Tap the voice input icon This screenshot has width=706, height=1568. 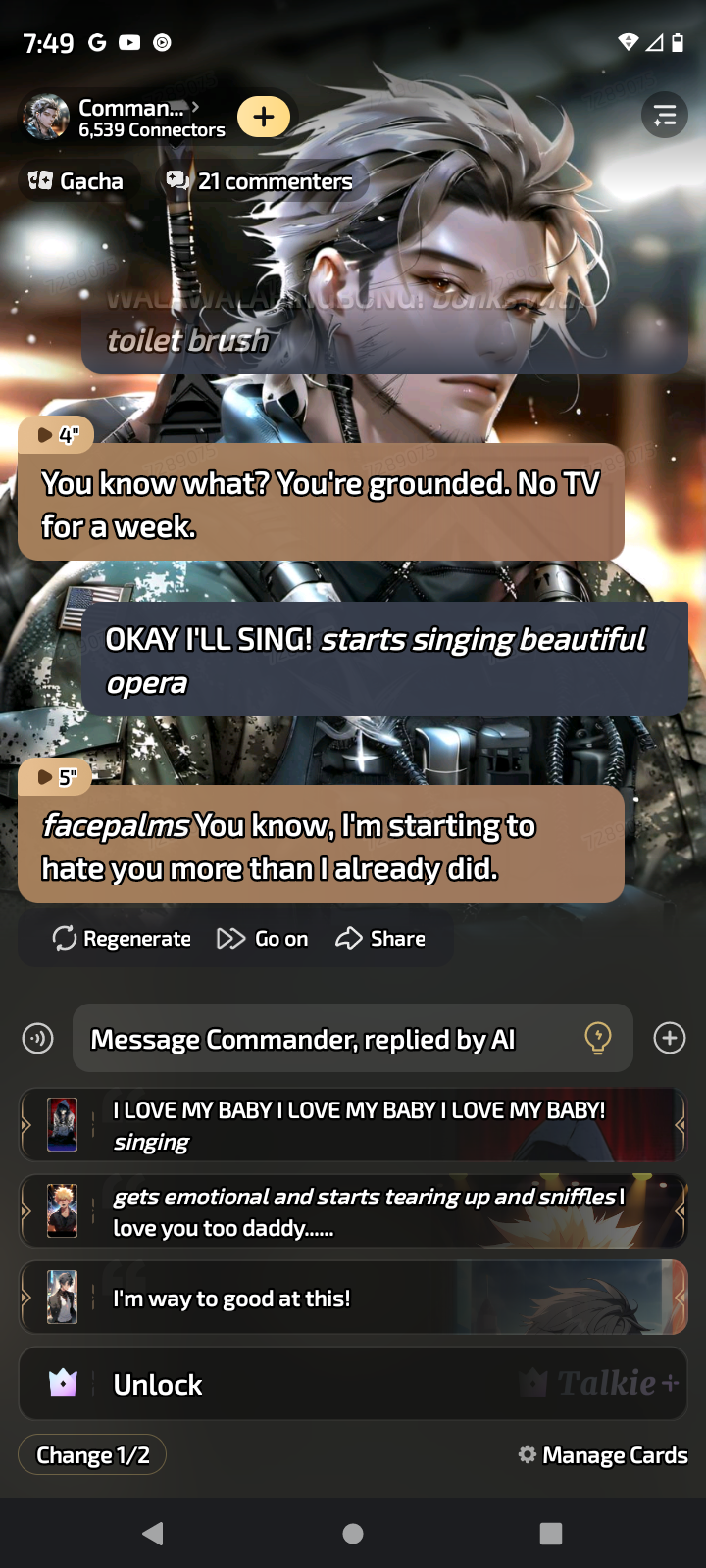tap(38, 1038)
